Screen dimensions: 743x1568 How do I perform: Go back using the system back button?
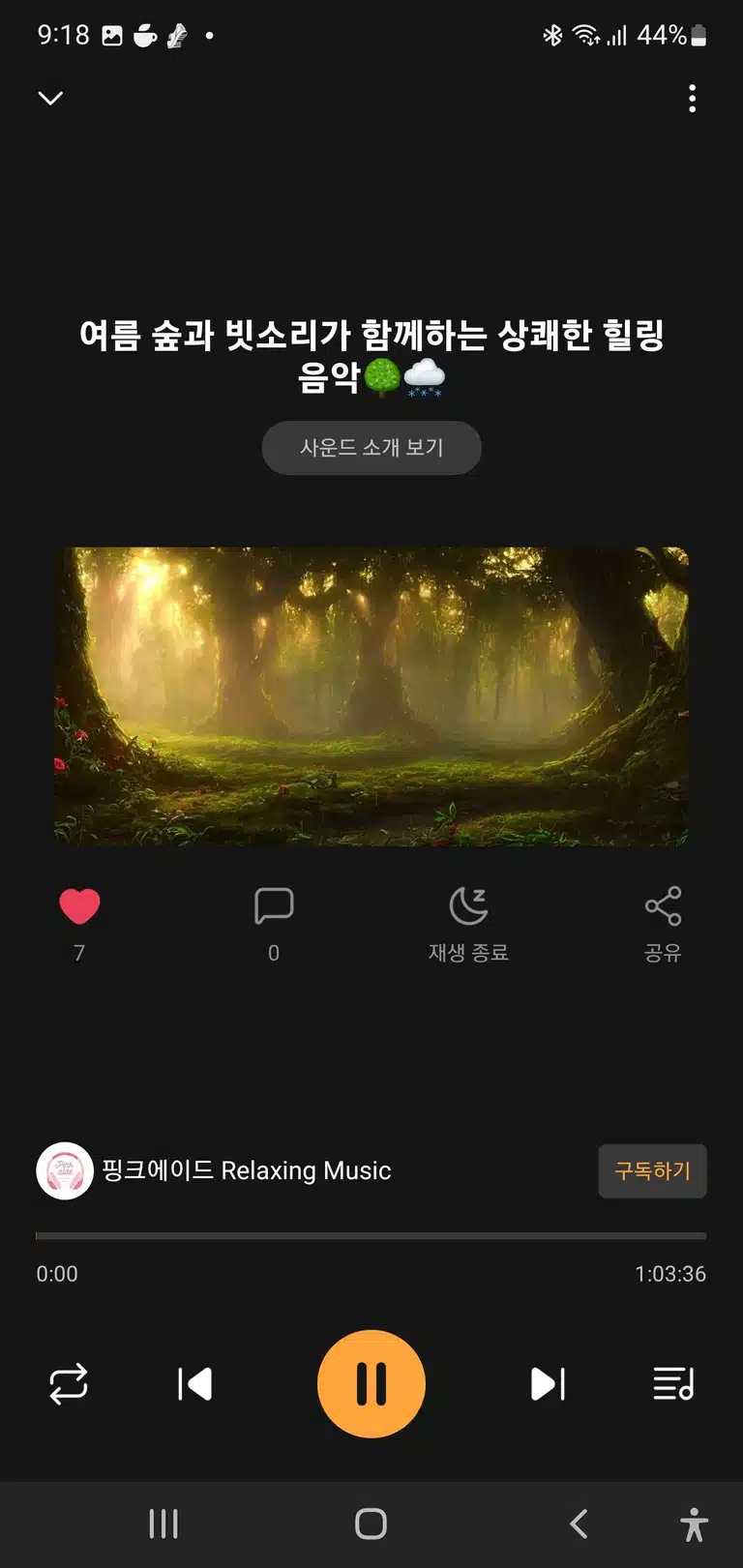(x=579, y=1524)
